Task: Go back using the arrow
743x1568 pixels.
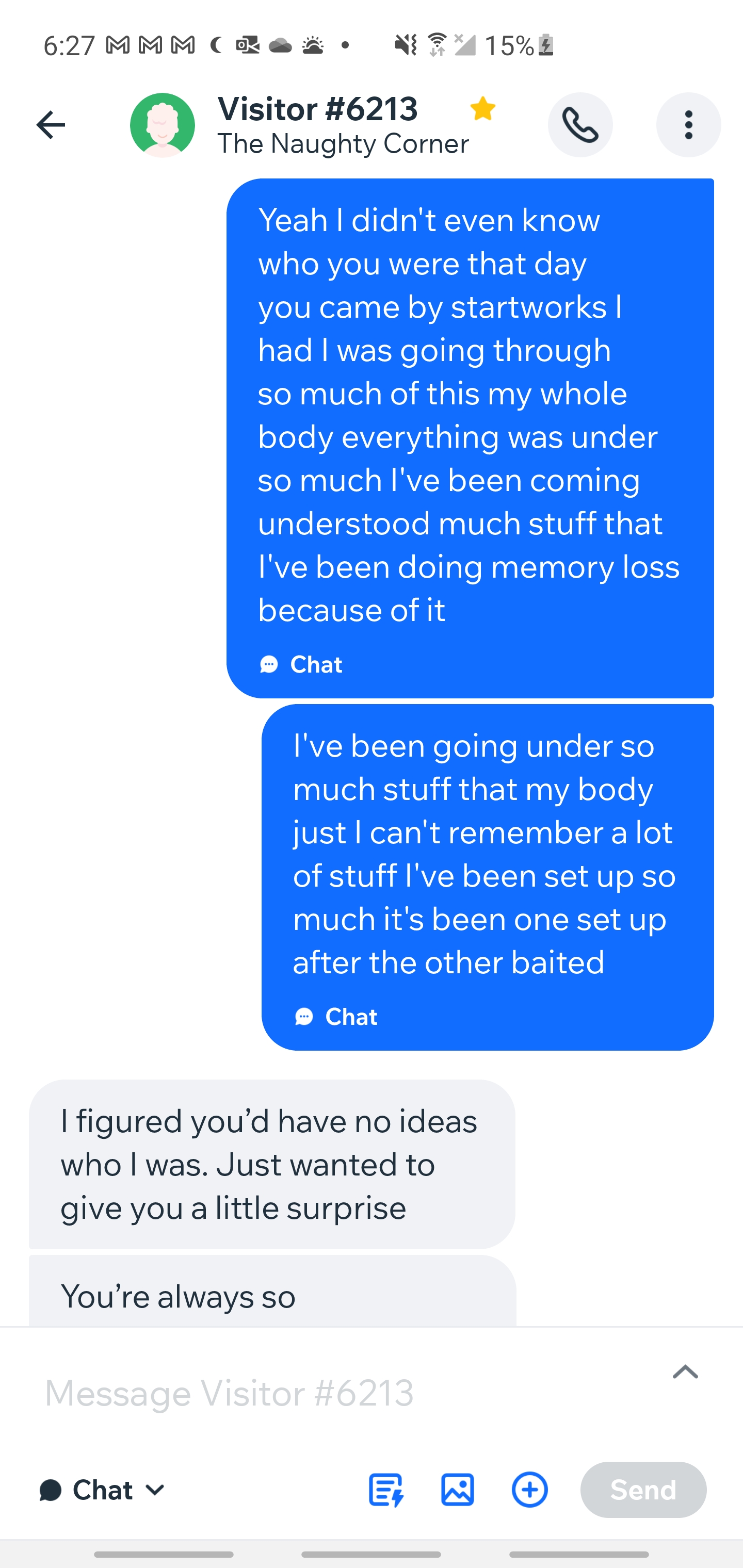Action: [51, 125]
